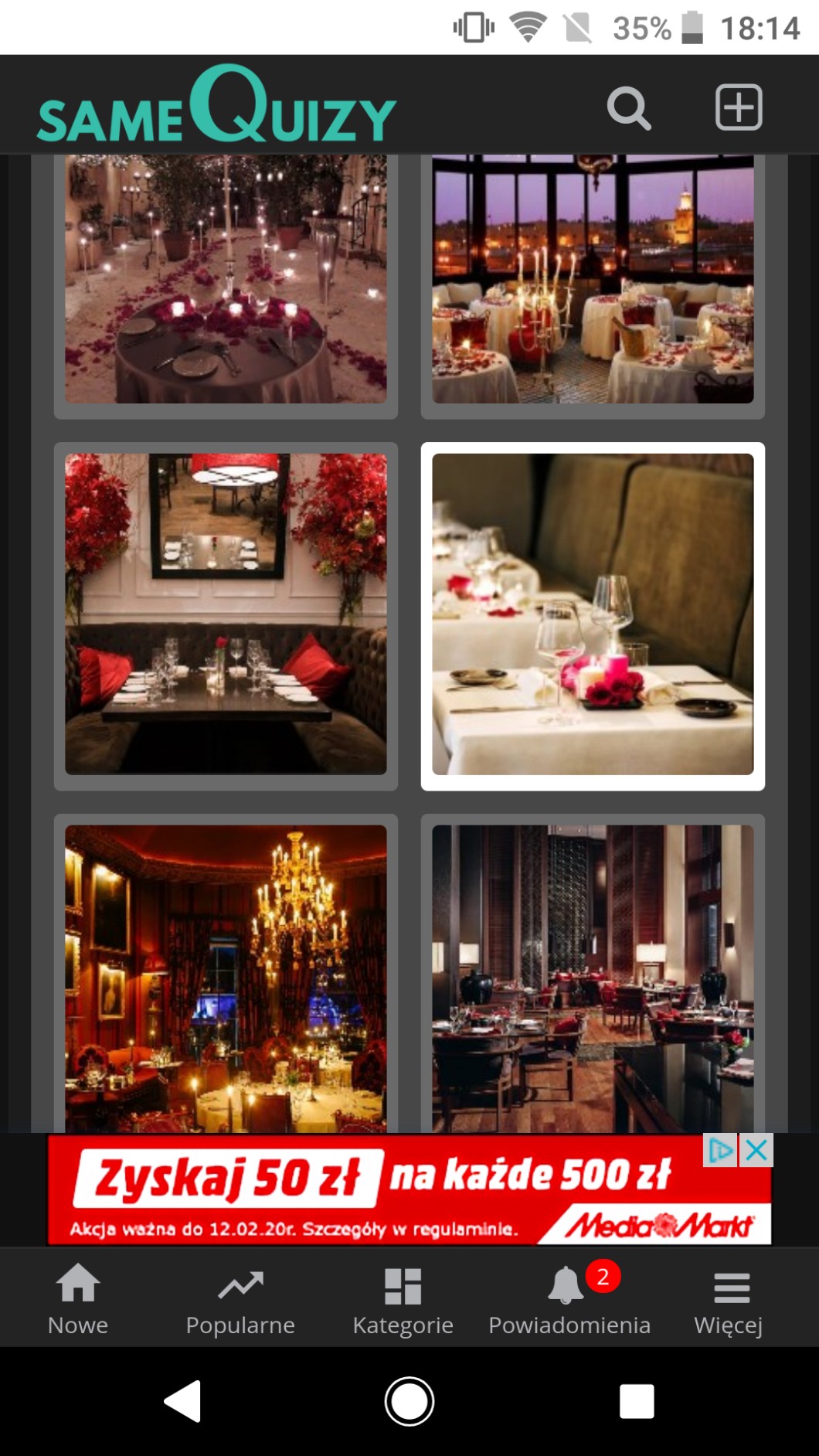
Task: Select the white tablecloth wine glass photo
Action: [593, 615]
